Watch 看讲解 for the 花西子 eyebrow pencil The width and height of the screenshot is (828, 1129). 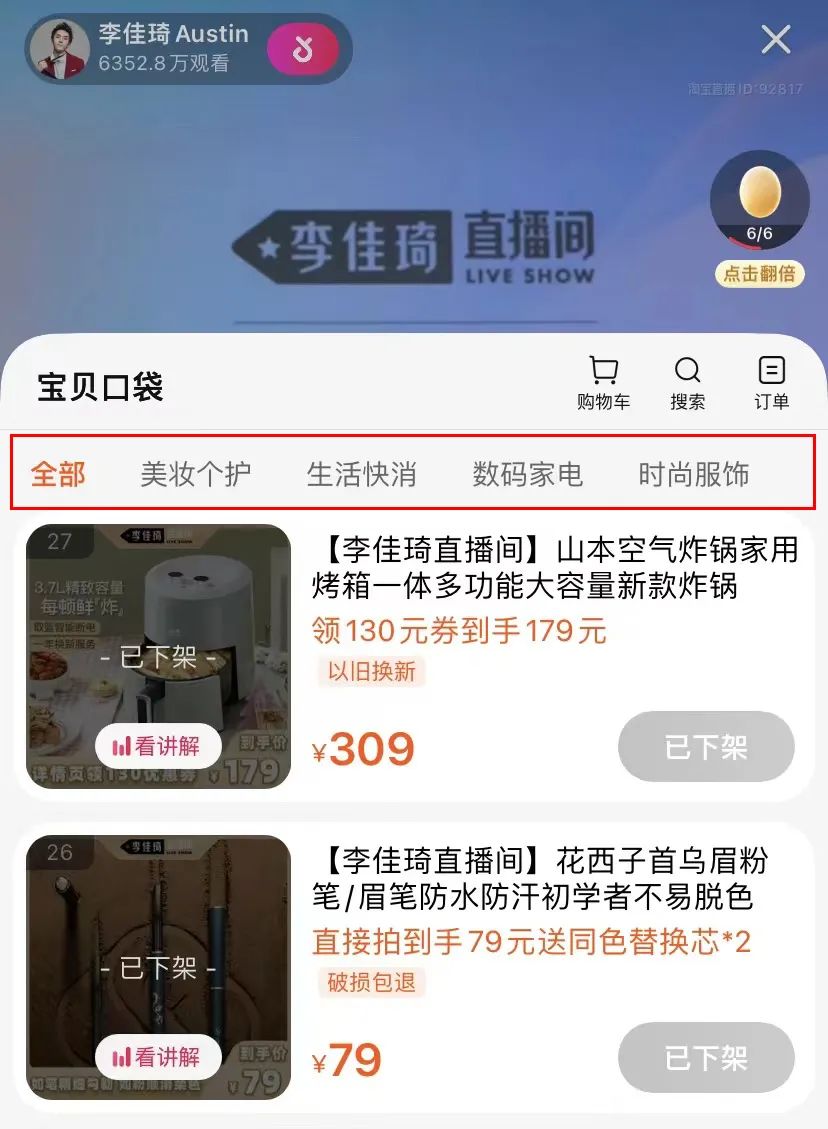158,1057
